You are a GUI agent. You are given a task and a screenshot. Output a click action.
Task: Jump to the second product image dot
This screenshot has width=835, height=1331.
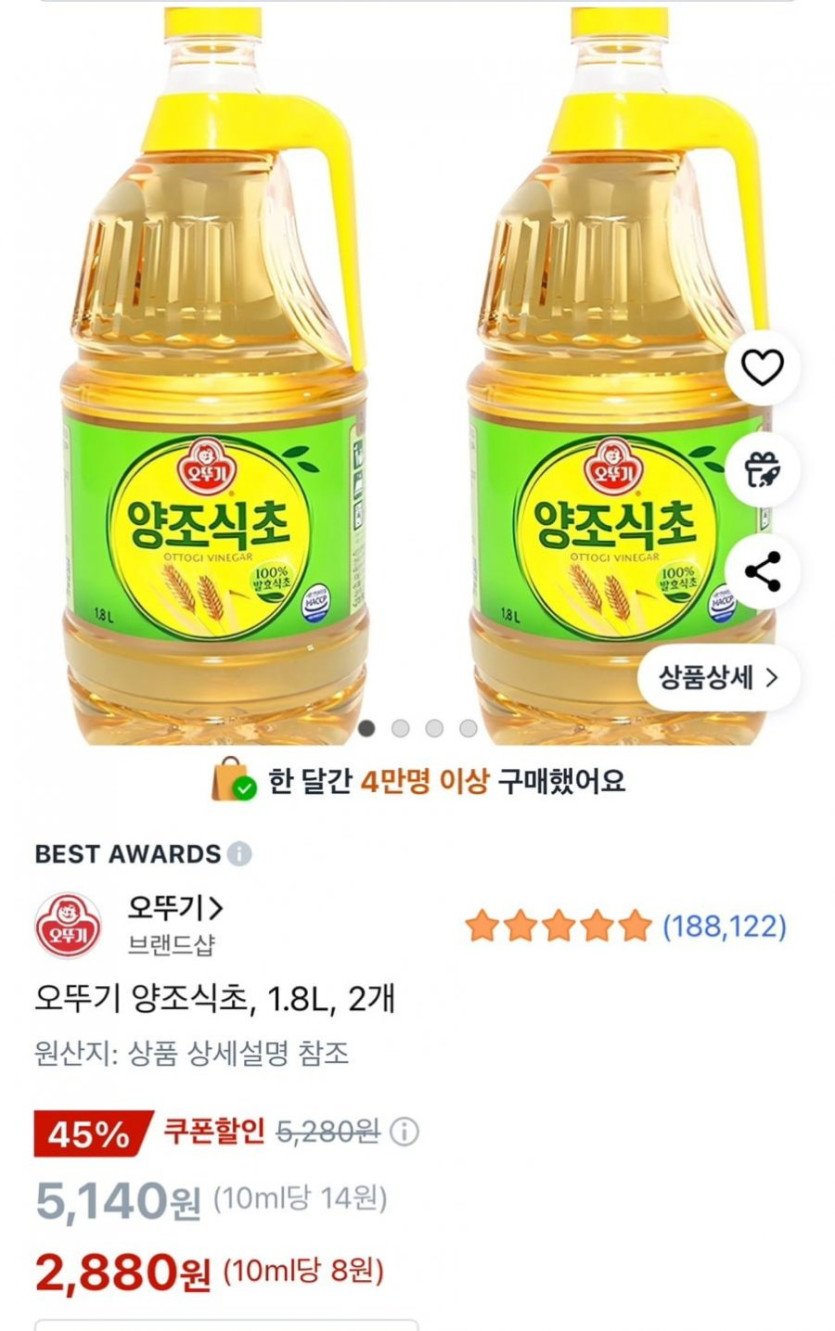coord(400,729)
